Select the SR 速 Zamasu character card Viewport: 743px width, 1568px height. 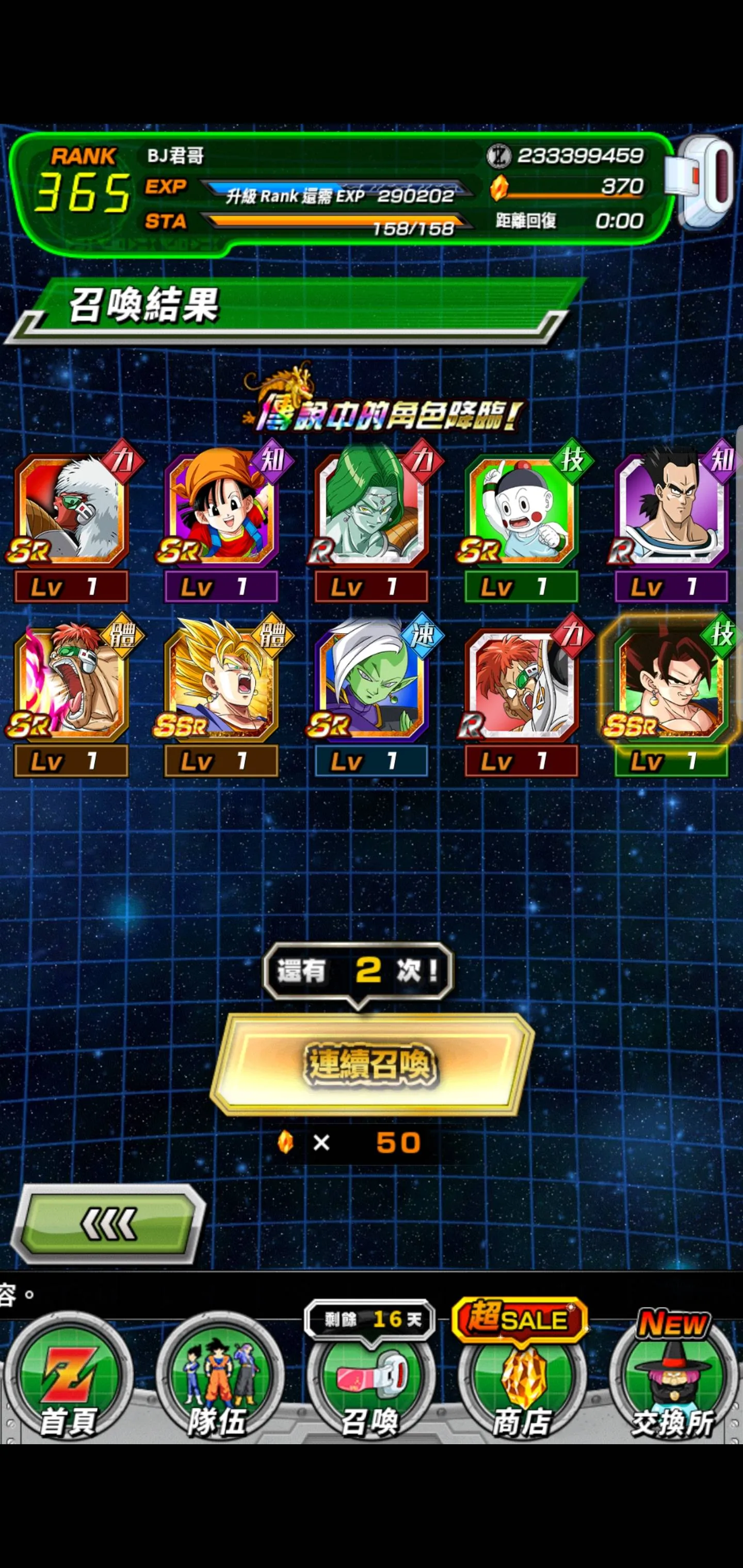[x=371, y=688]
